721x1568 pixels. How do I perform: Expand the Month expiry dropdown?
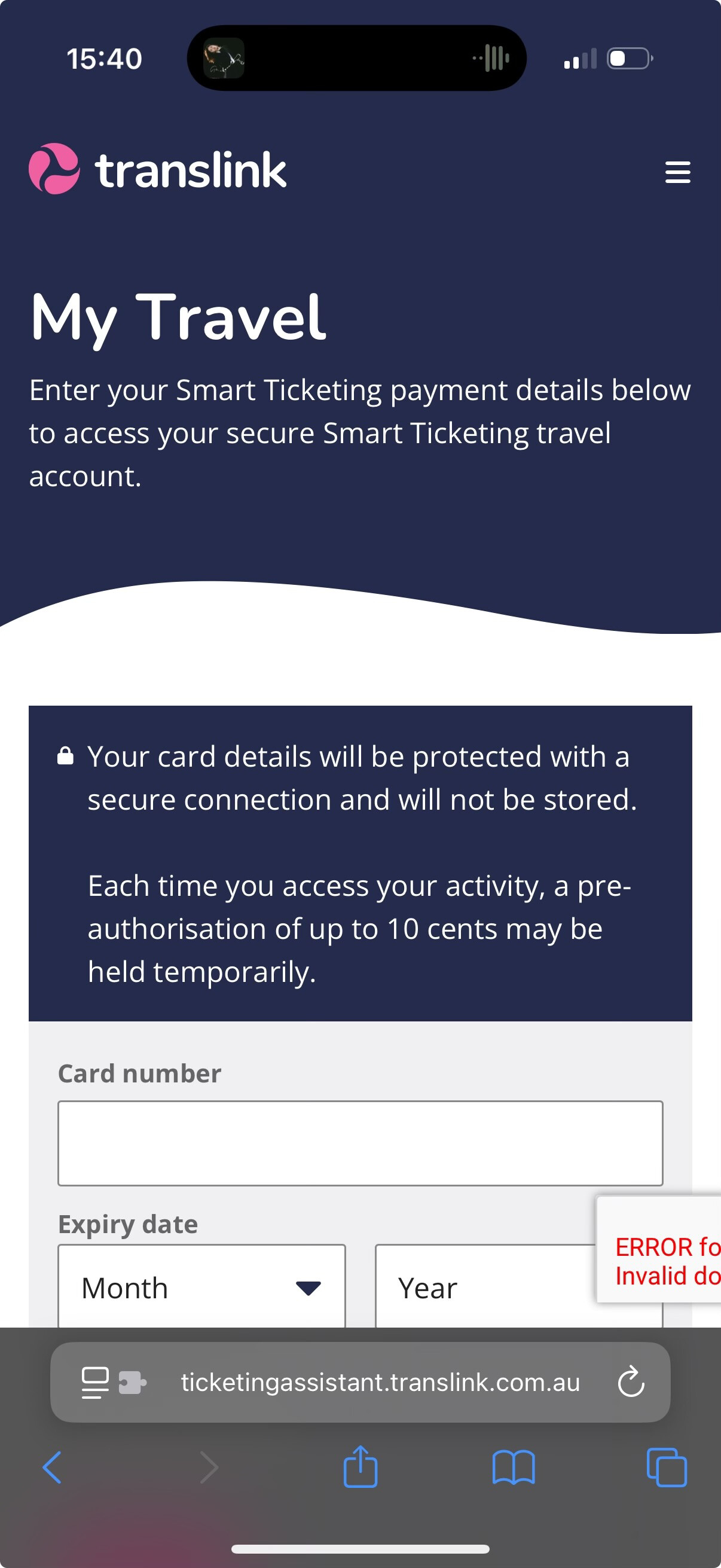[x=201, y=1288]
